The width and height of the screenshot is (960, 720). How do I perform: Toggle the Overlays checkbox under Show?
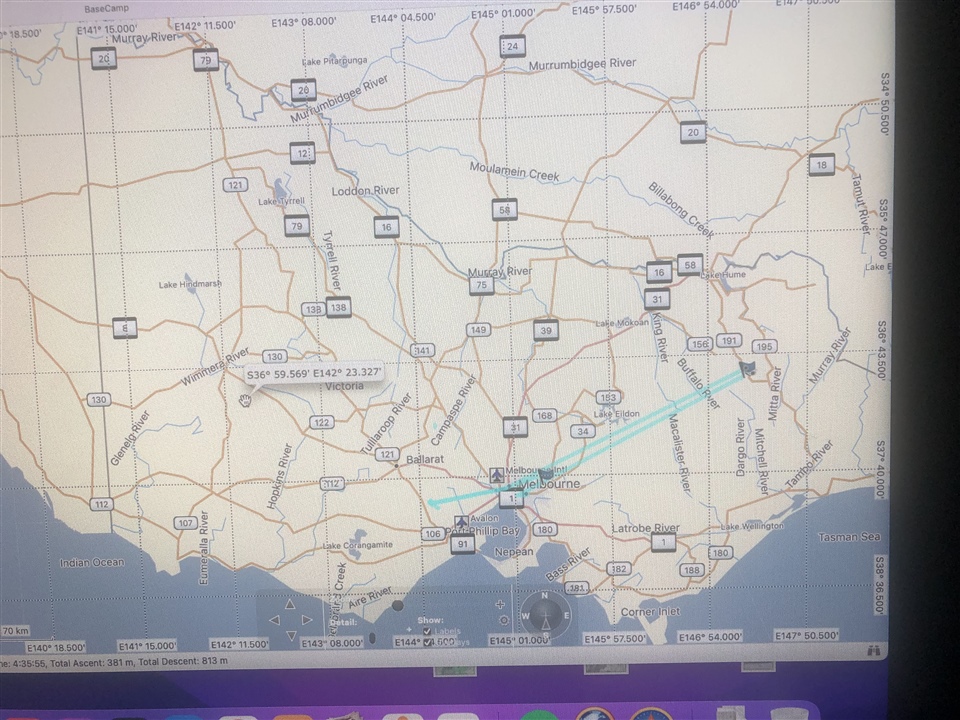427,643
